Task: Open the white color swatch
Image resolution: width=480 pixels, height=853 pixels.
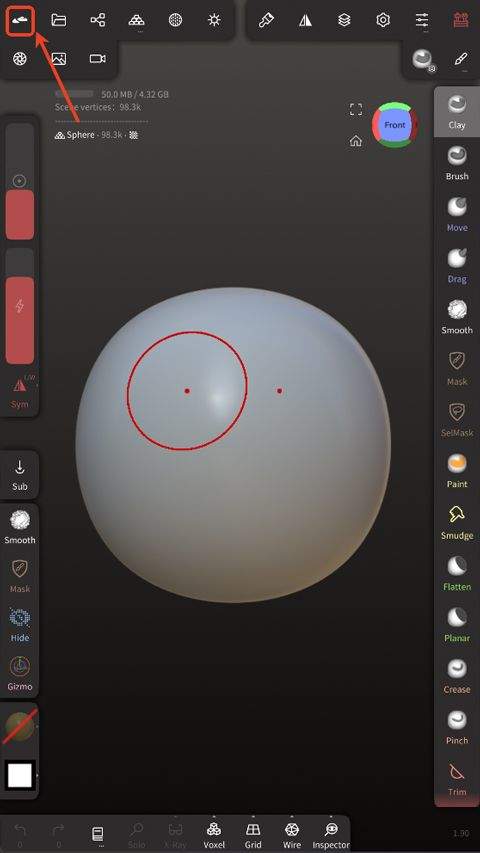Action: (20, 775)
